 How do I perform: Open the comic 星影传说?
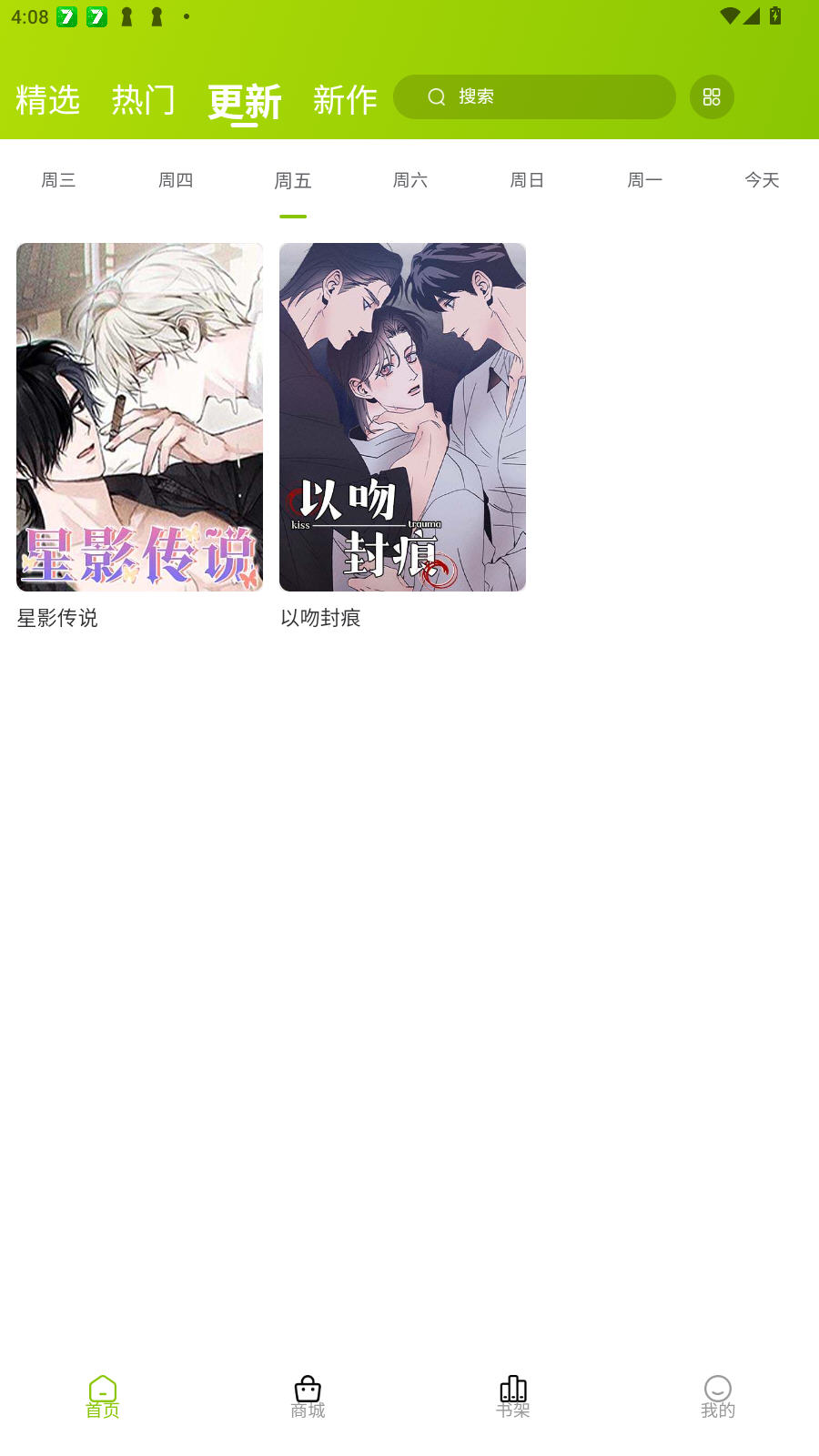(139, 417)
